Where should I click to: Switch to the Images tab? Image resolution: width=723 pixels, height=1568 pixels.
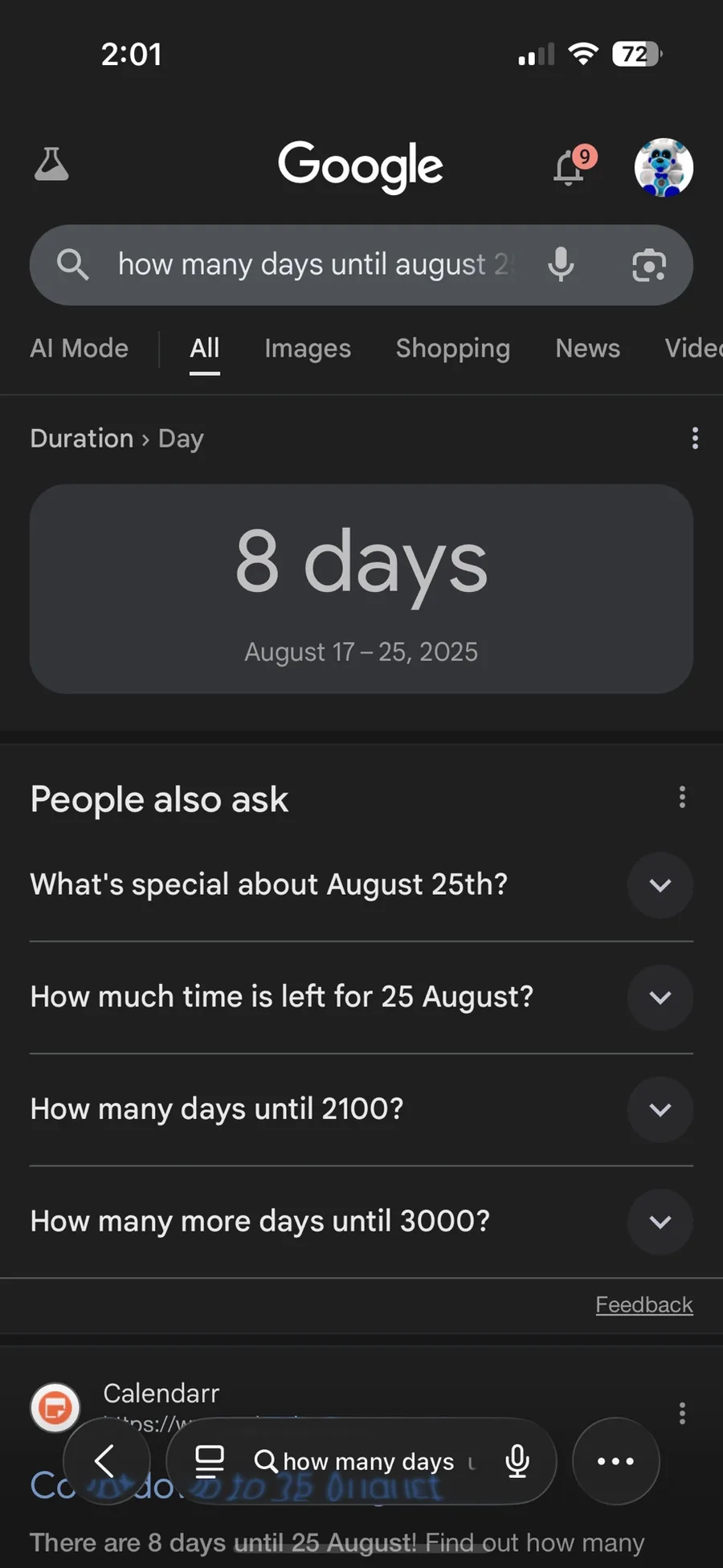click(x=308, y=348)
